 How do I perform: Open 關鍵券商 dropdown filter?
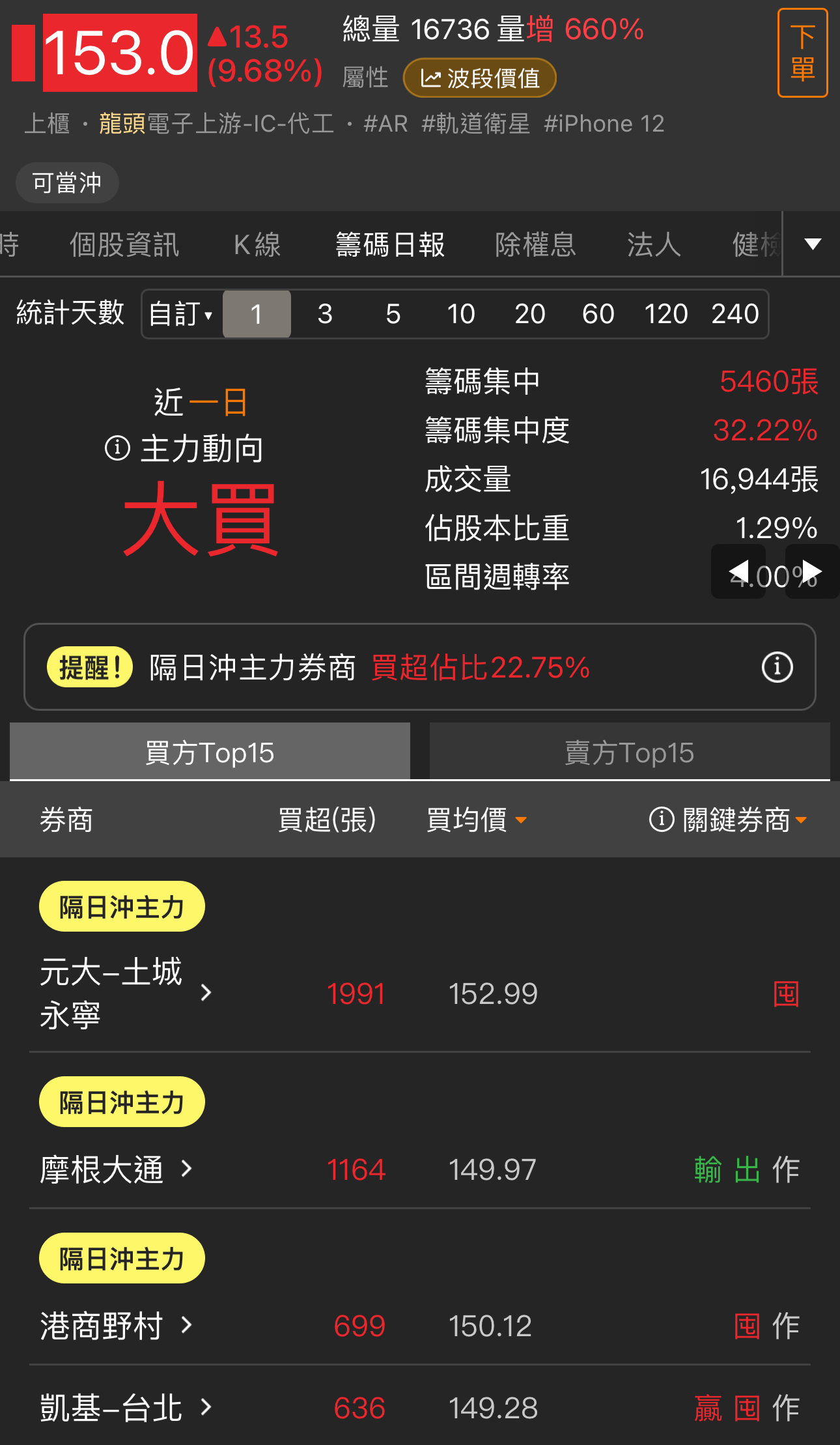coord(736,820)
